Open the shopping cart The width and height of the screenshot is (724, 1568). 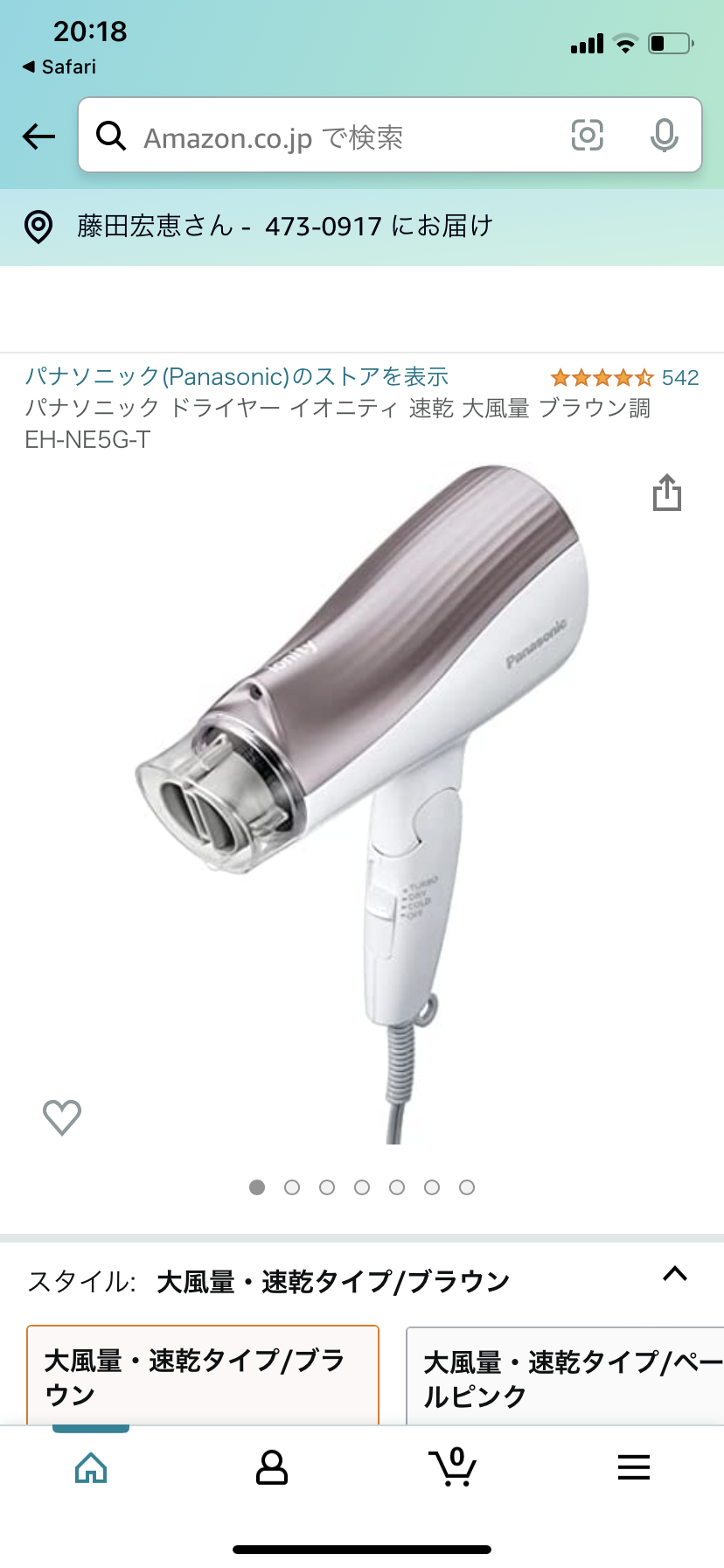(452, 1467)
